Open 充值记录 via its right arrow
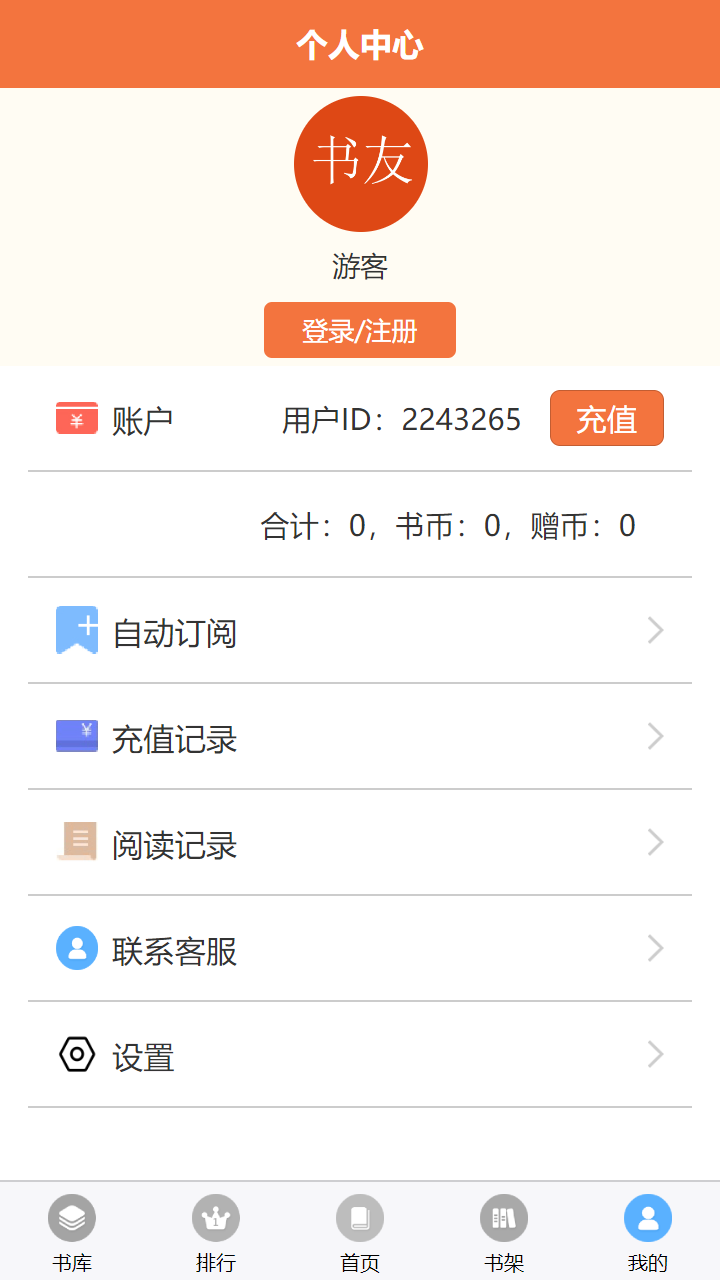 pos(655,736)
